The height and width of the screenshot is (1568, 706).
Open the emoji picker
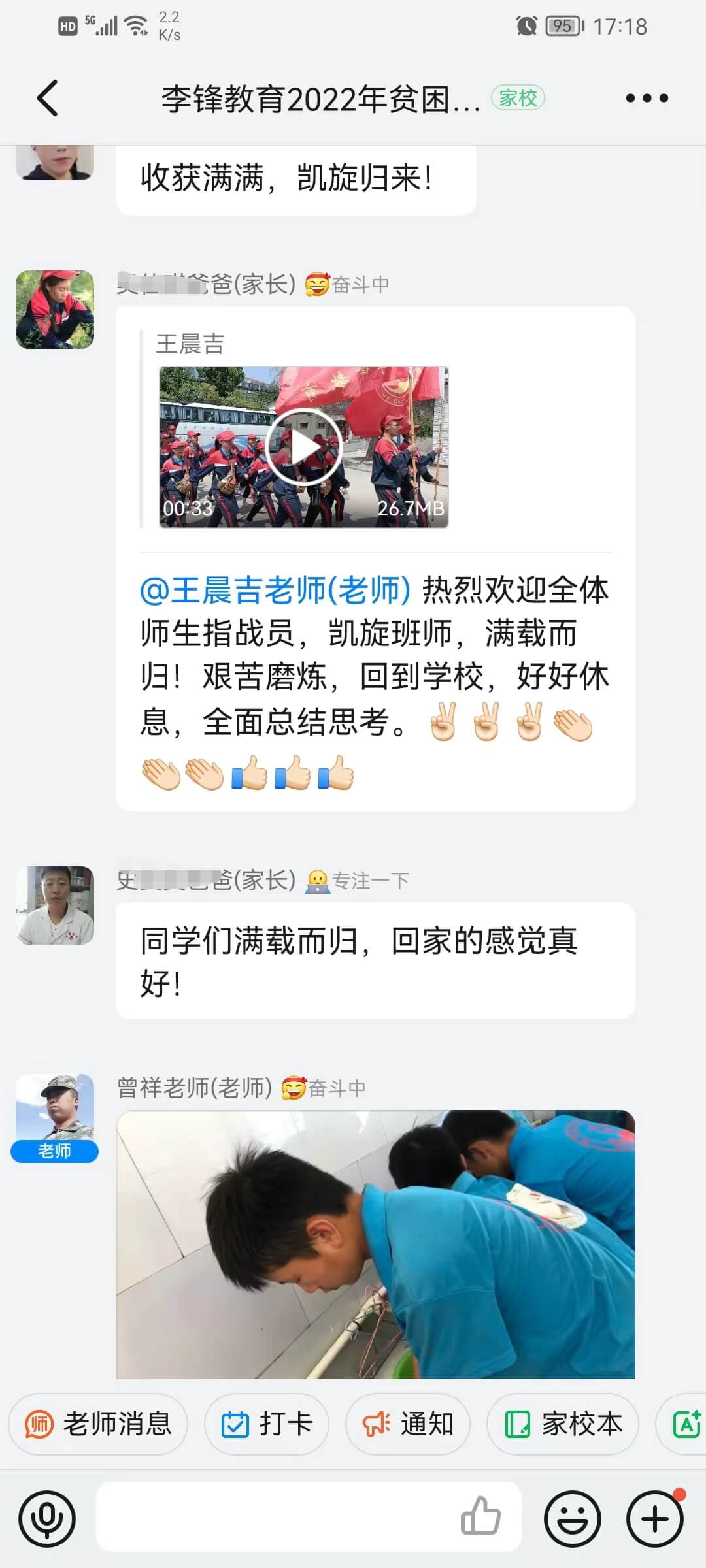pyautogui.click(x=573, y=1519)
